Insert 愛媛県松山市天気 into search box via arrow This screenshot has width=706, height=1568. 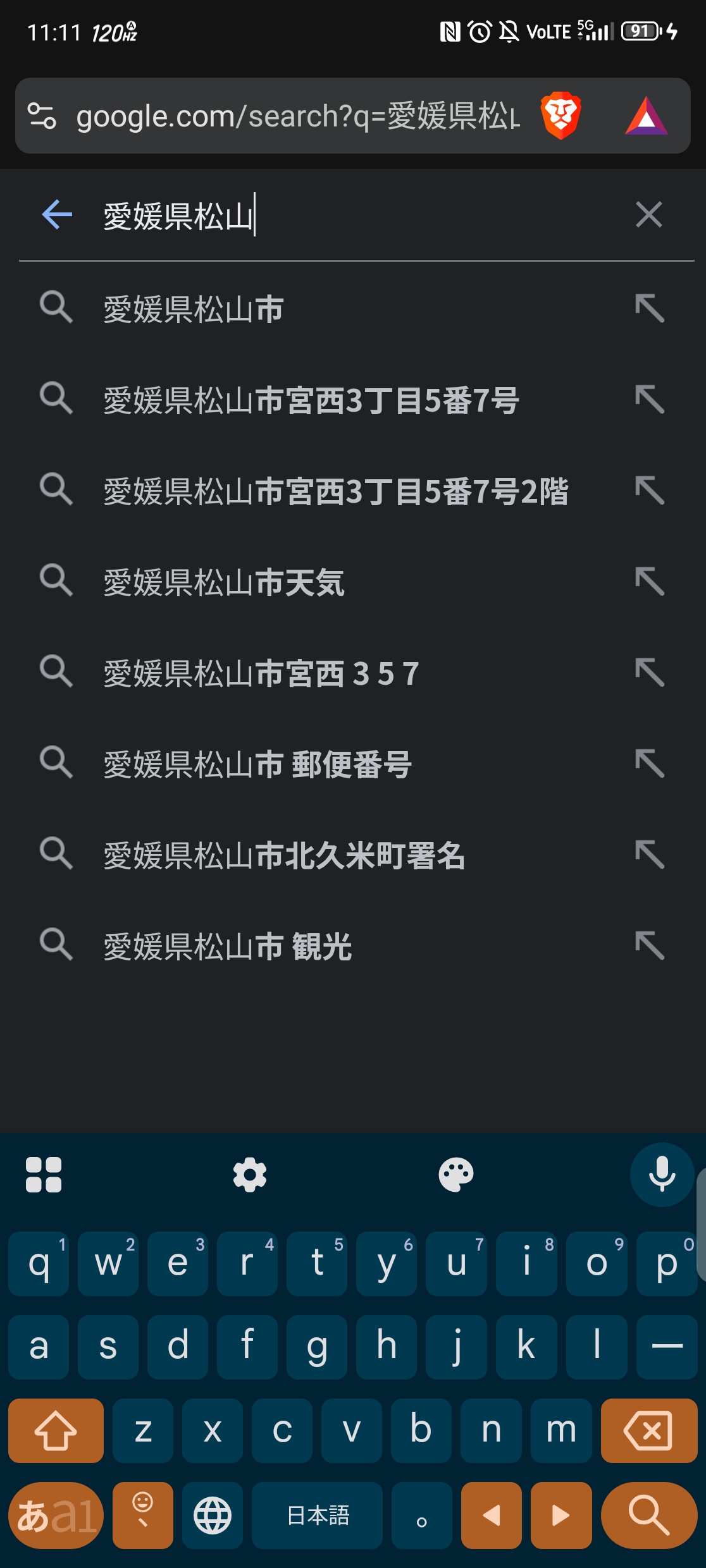click(x=650, y=582)
